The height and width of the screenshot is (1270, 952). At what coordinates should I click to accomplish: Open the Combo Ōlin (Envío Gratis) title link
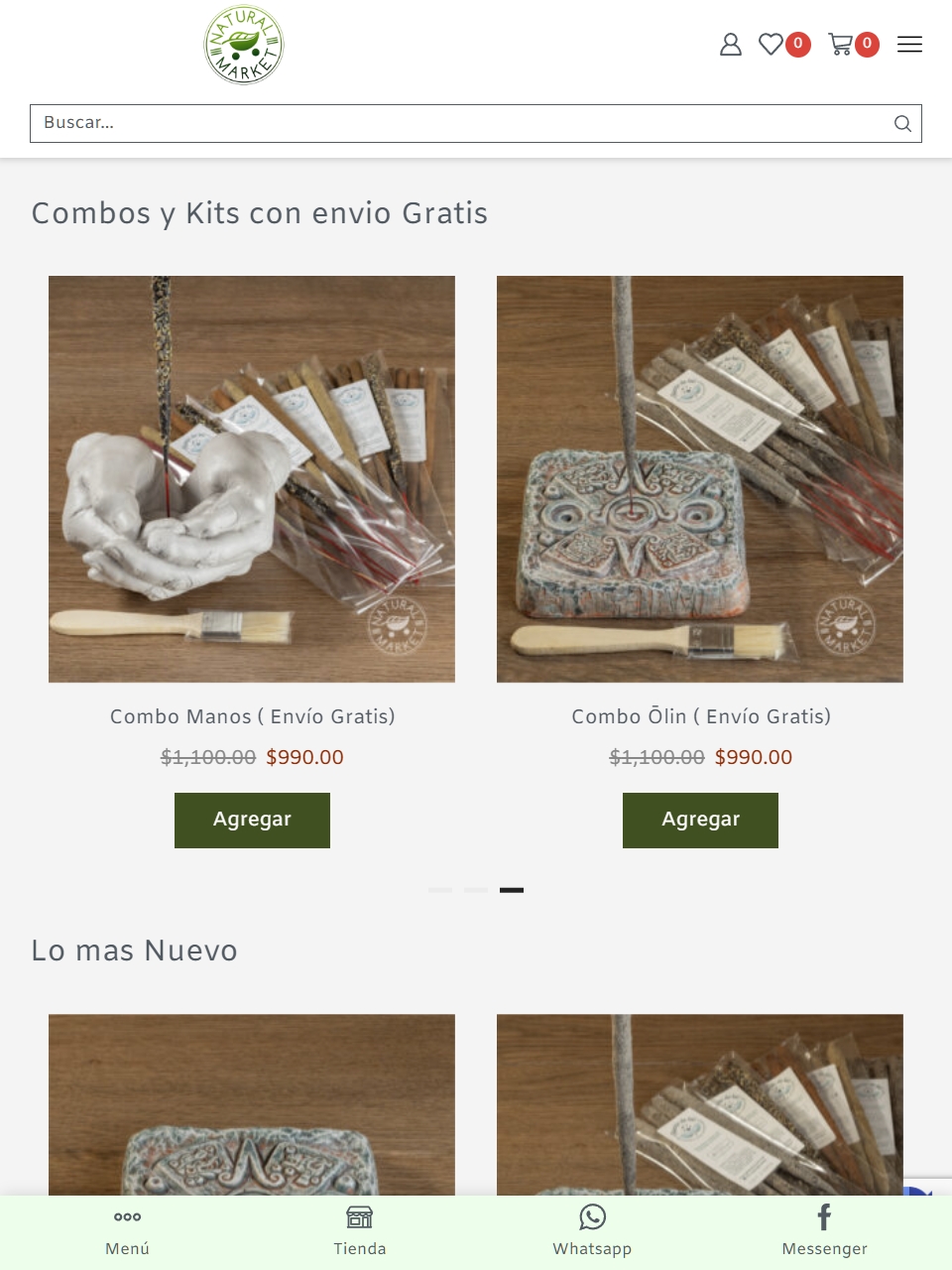(x=700, y=716)
